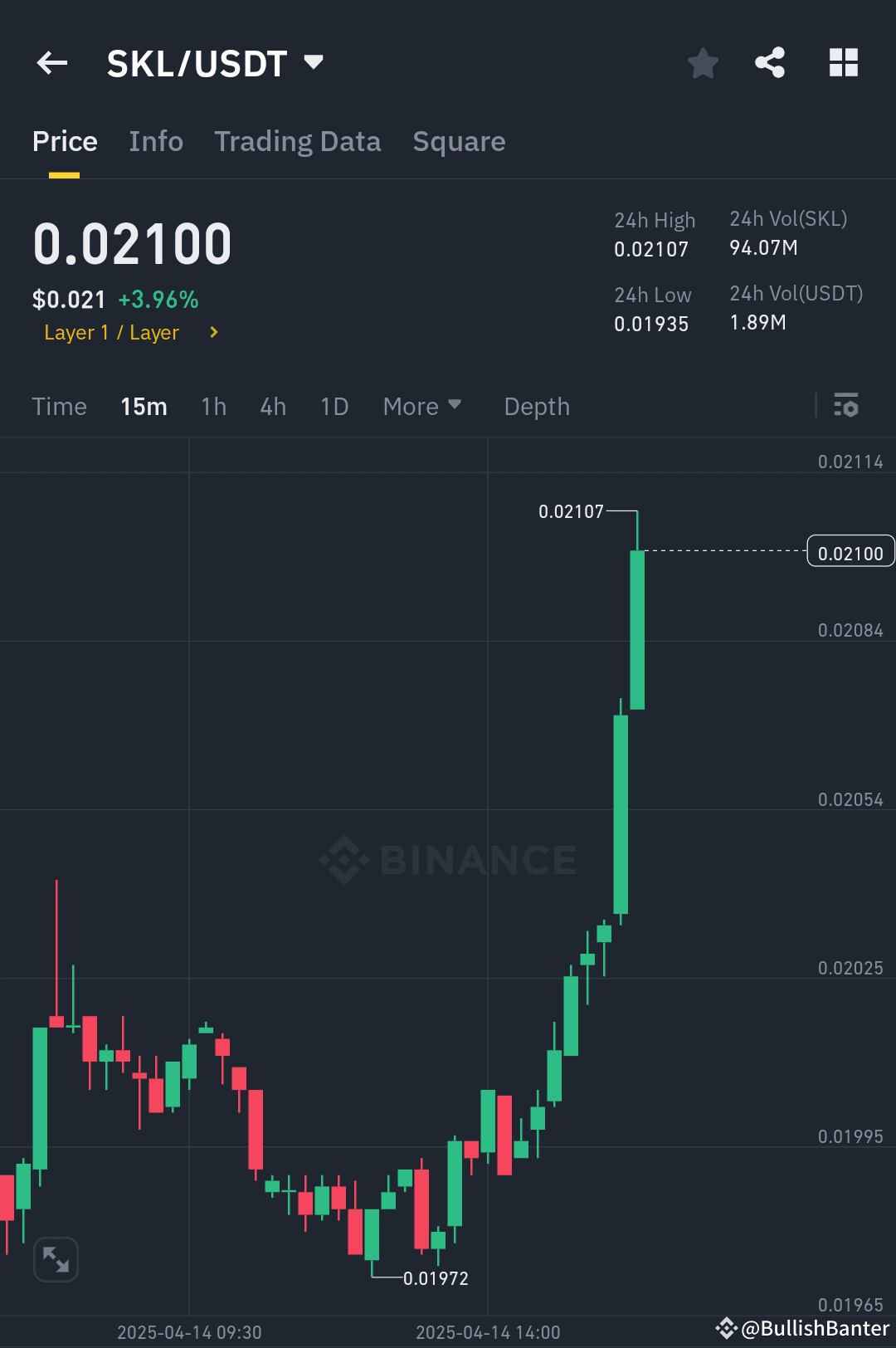Image resolution: width=896 pixels, height=1348 pixels.
Task: Switch to the Depth view
Action: click(x=536, y=406)
